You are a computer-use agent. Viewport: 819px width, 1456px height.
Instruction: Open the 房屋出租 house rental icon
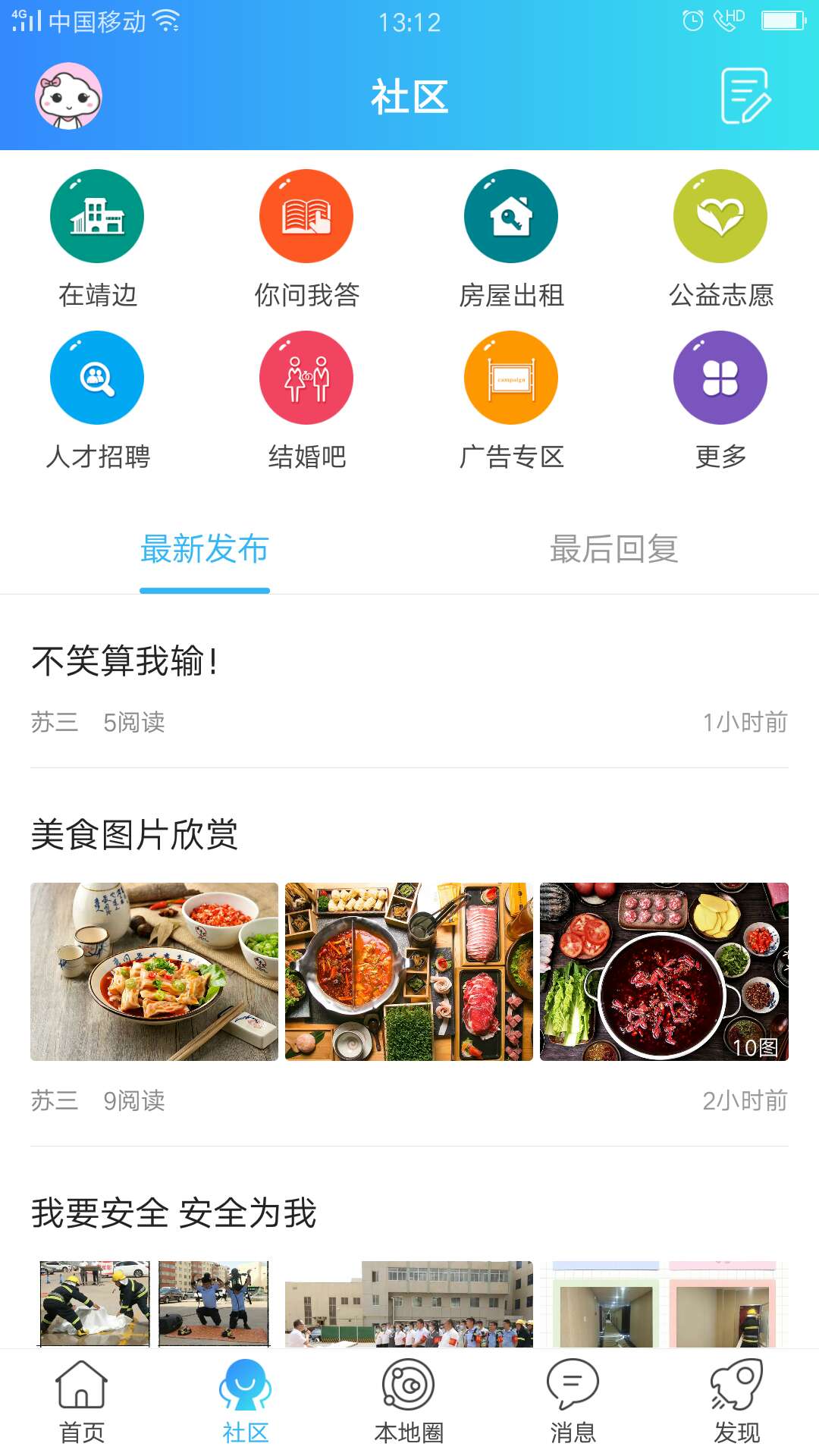click(x=511, y=215)
